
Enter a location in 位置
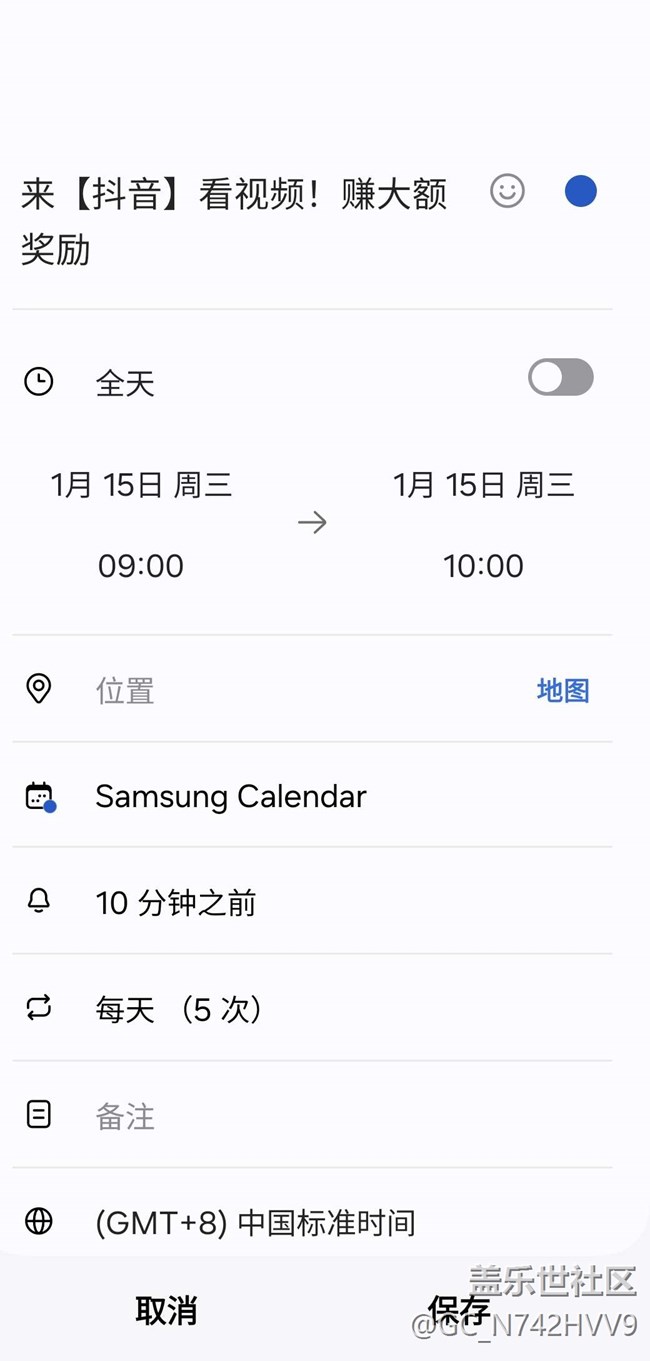[x=280, y=690]
